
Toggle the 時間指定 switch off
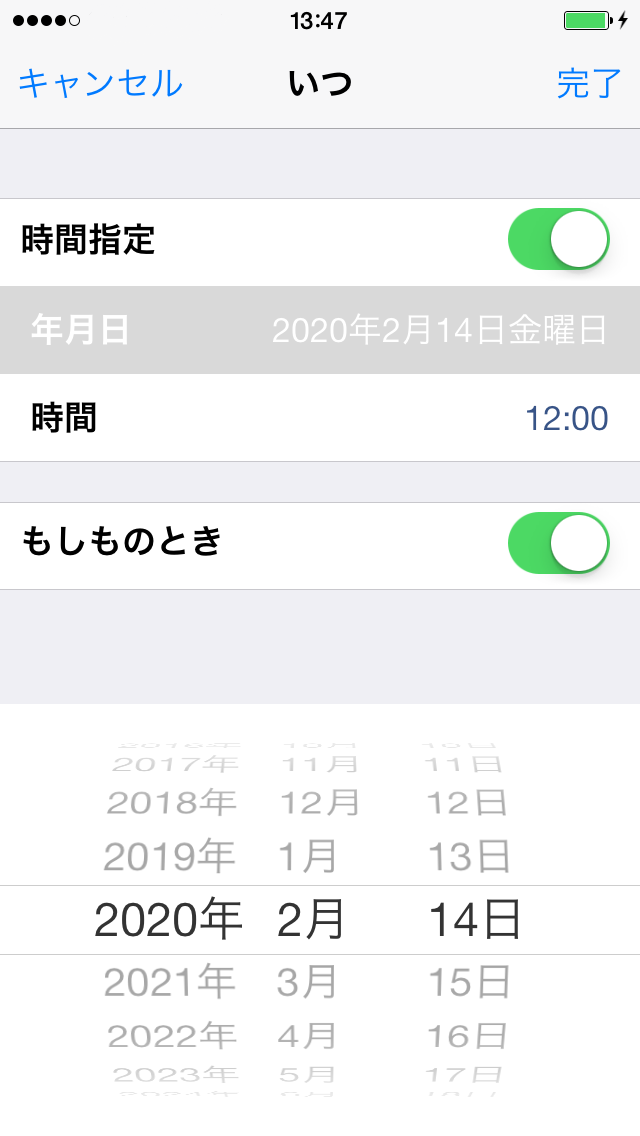(558, 240)
